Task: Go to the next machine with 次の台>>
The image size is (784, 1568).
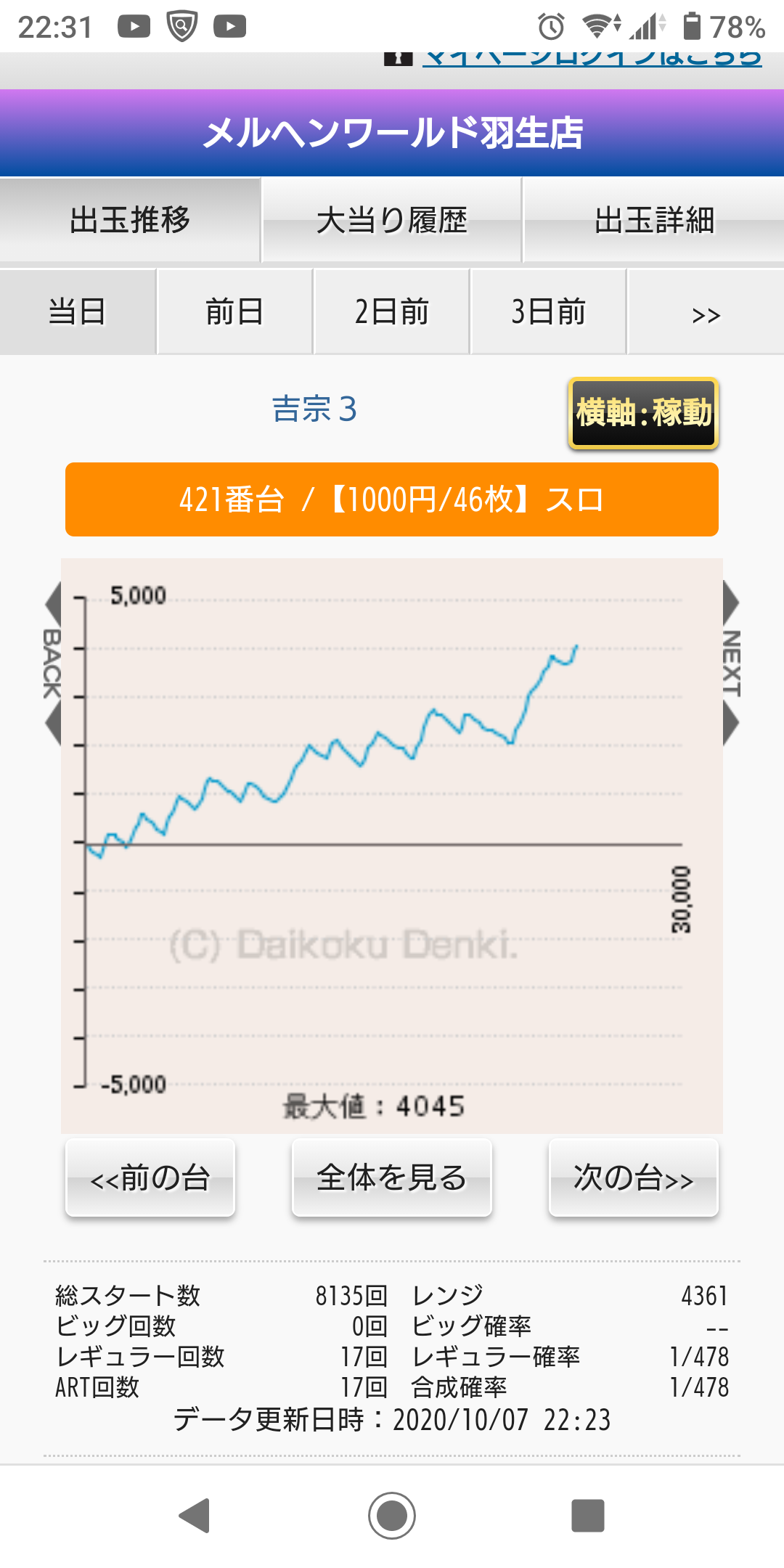Action: click(634, 1177)
